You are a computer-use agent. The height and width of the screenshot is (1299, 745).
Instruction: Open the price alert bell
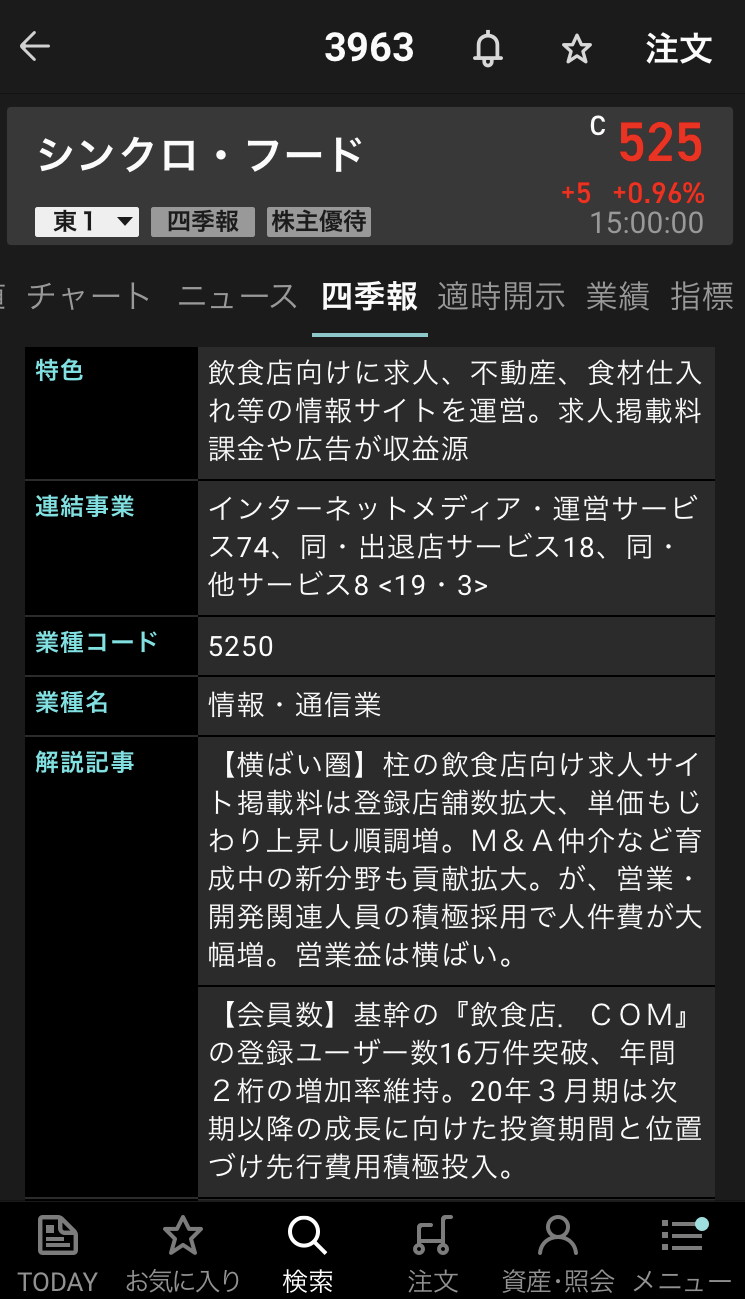[488, 48]
